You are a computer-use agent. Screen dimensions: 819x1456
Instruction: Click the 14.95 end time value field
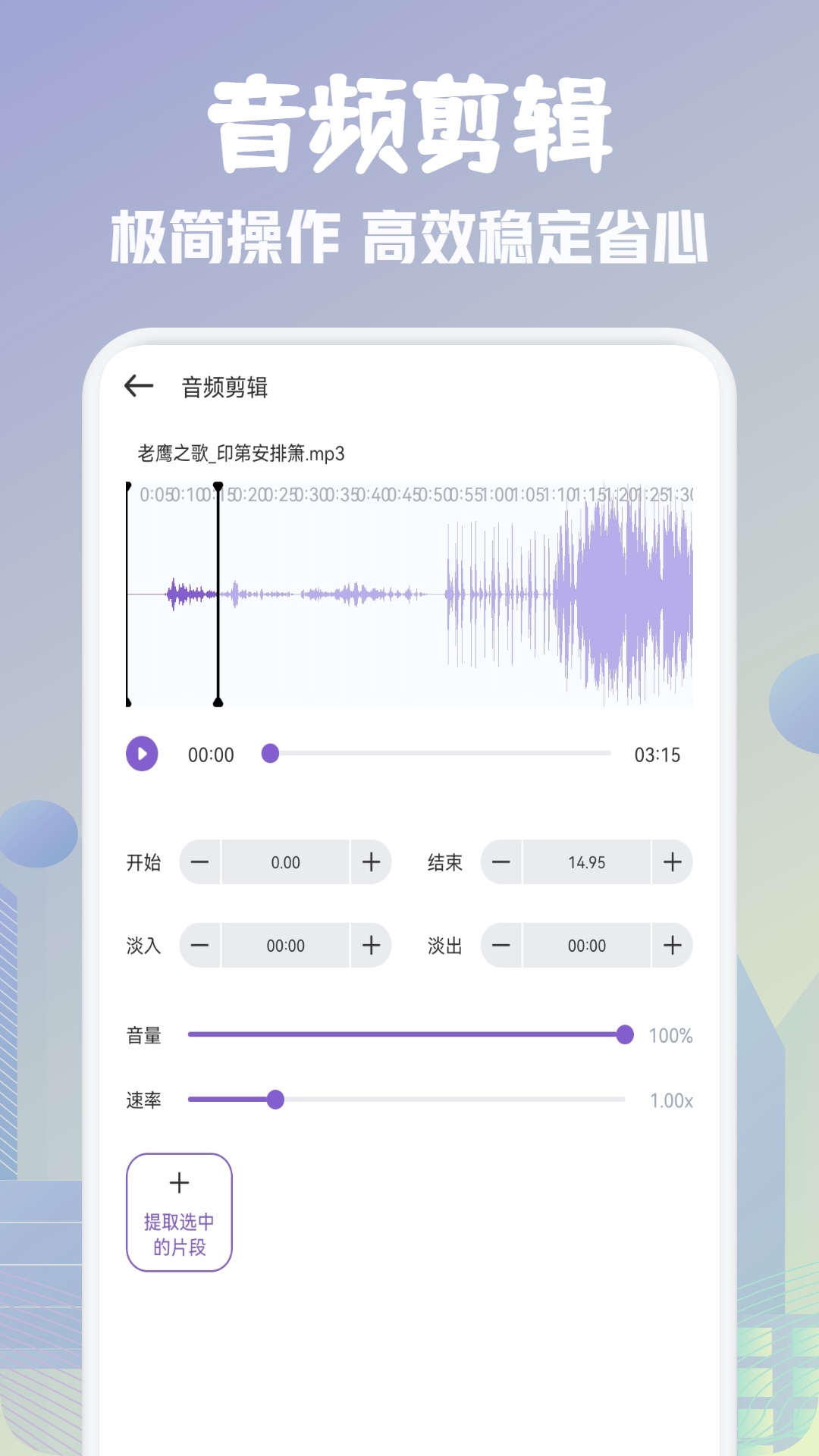[x=585, y=862]
